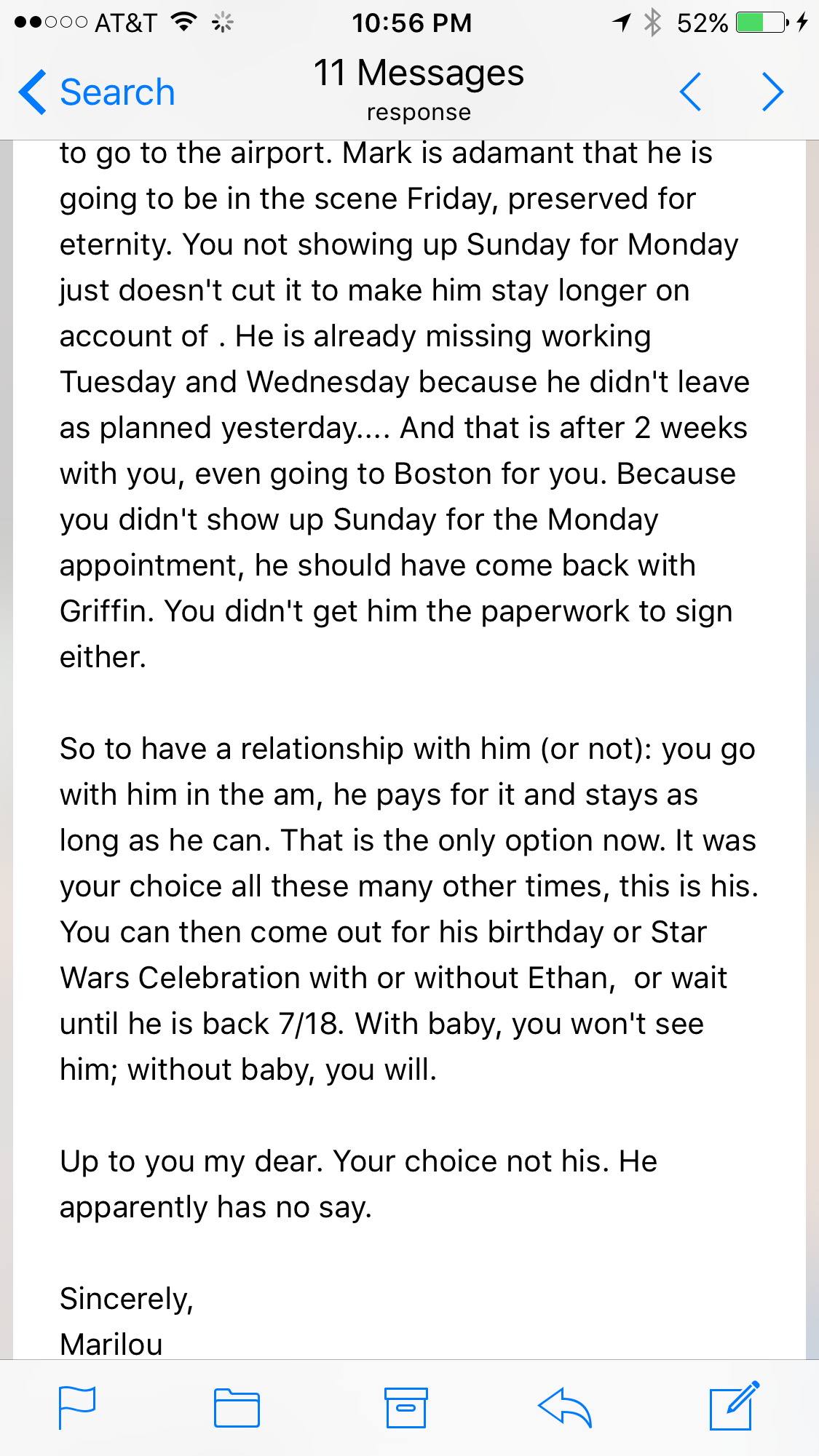Flag this email
The image size is (819, 1456).
click(x=76, y=1407)
